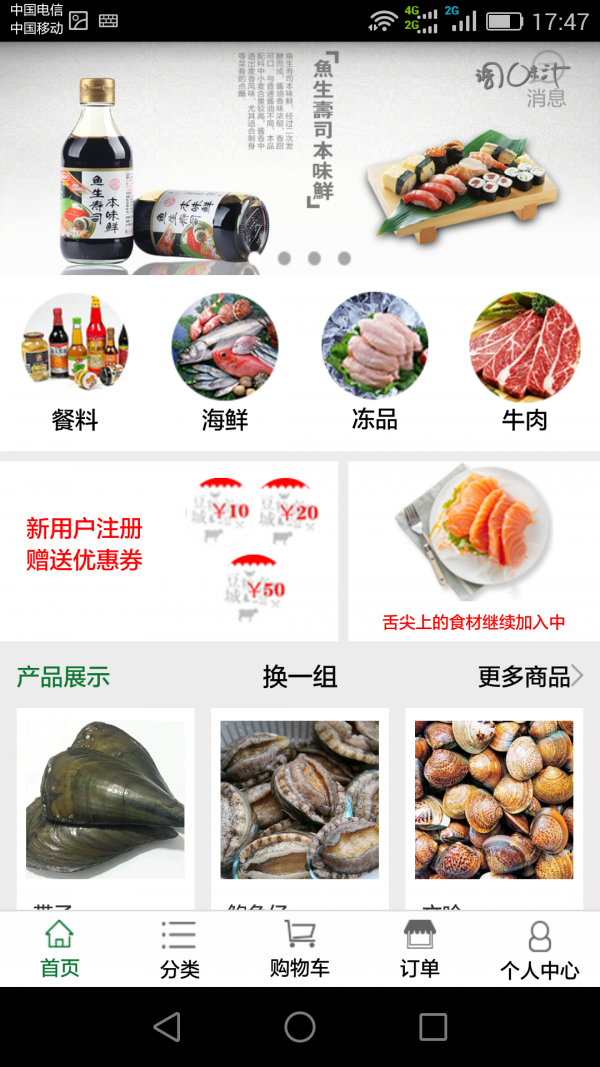600x1067 pixels.
Task: Switch to the 首页 home tab
Action: click(60, 949)
